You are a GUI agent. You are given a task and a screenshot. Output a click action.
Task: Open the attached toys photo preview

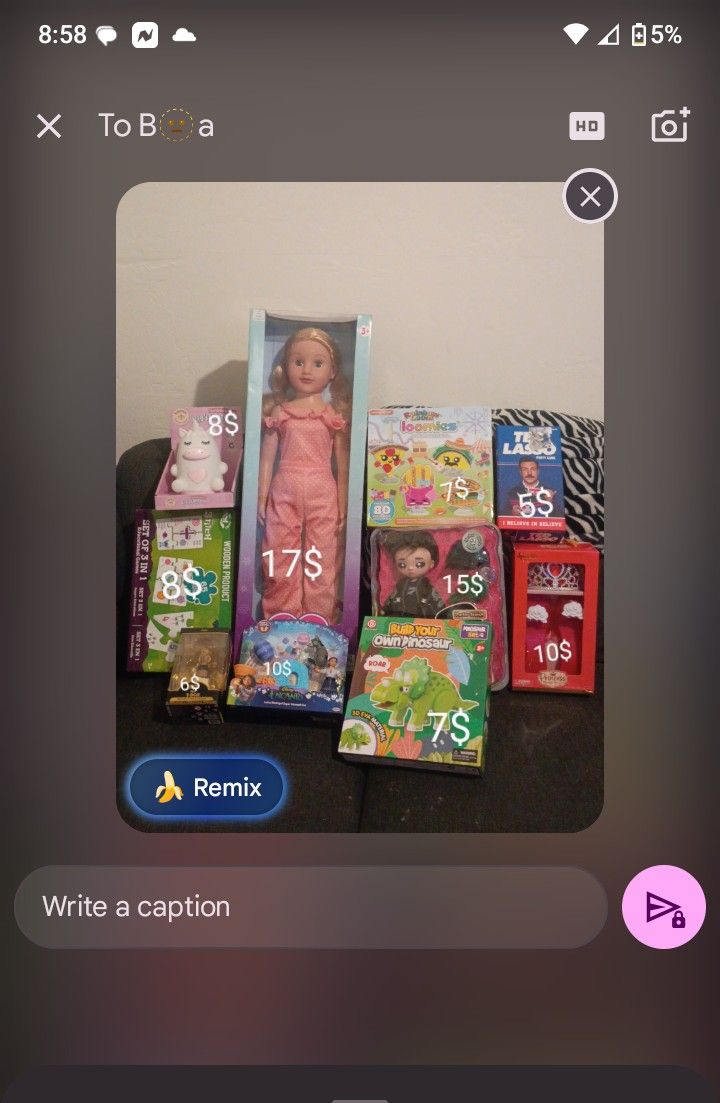pyautogui.click(x=359, y=507)
